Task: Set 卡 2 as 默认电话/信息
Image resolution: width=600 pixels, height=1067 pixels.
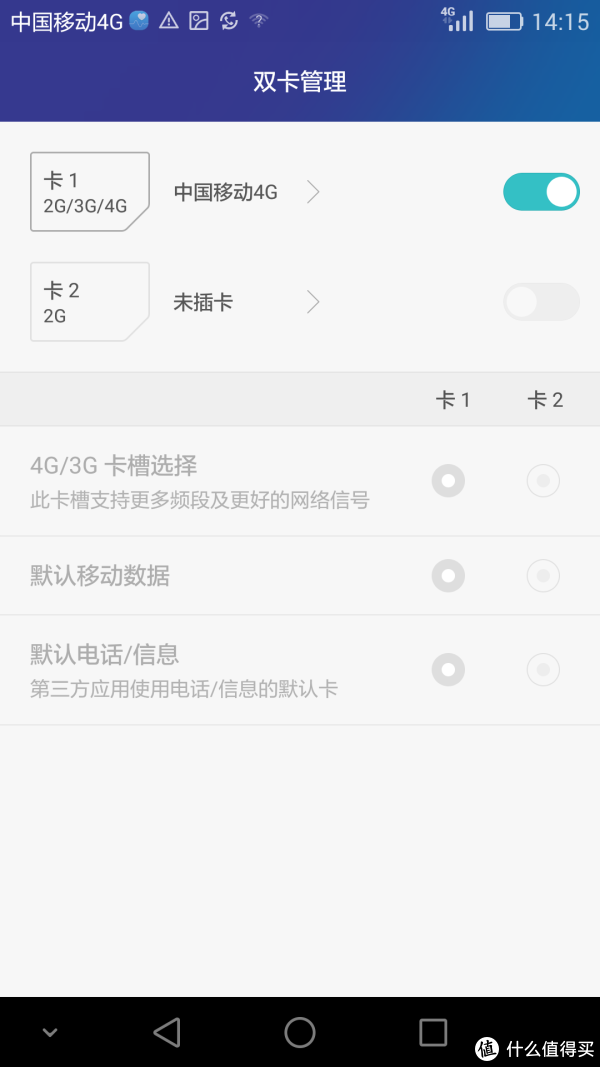Action: (544, 670)
